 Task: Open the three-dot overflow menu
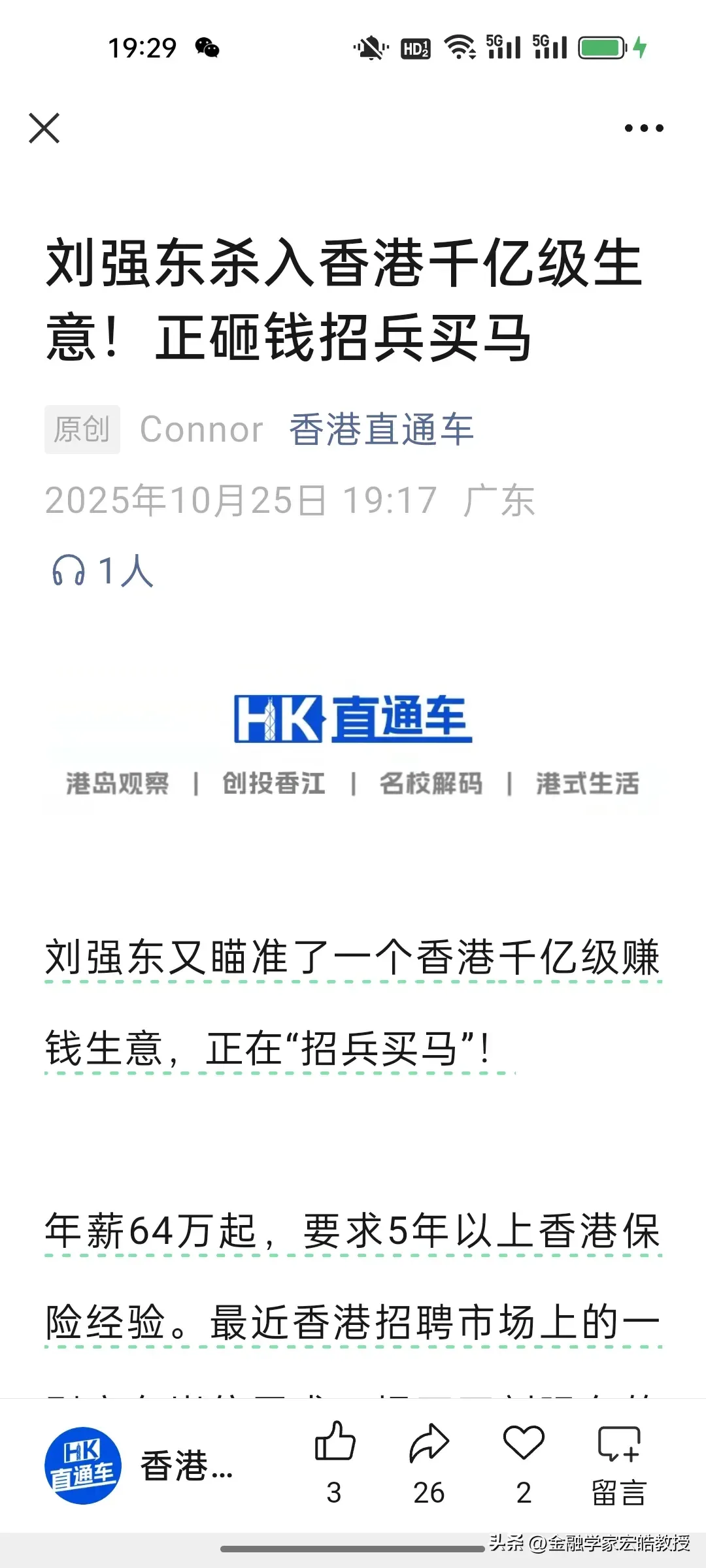point(643,128)
